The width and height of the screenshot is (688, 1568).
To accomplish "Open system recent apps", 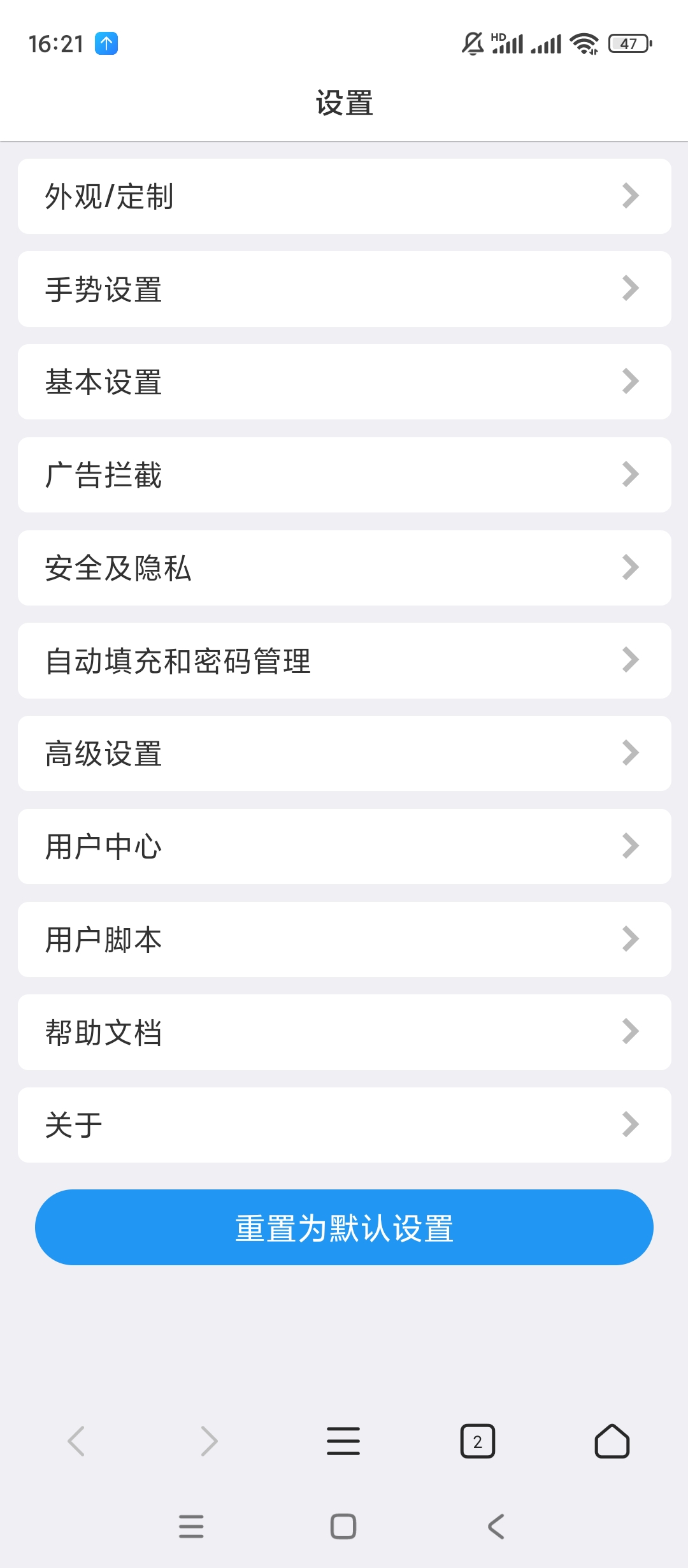I will pyautogui.click(x=191, y=1527).
